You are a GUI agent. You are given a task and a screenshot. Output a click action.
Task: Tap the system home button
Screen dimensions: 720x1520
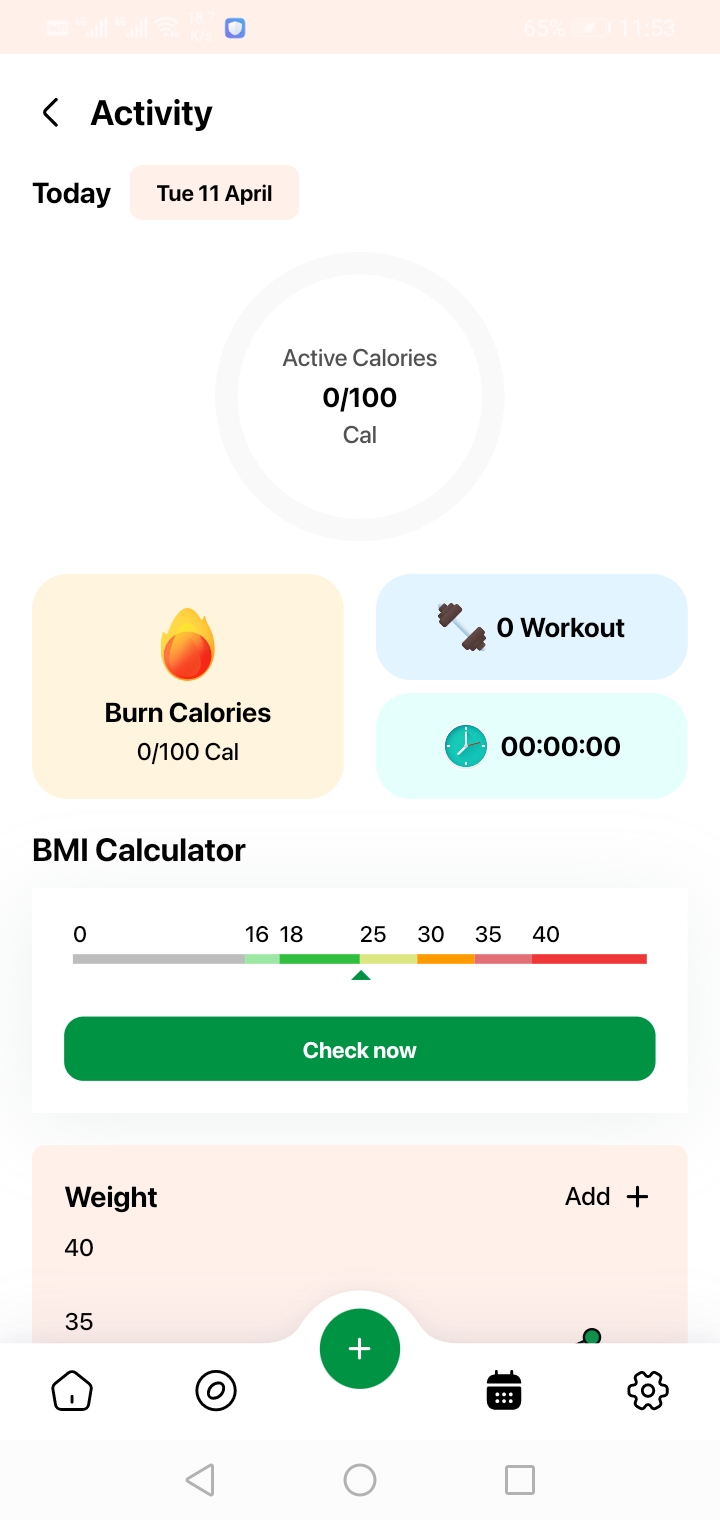pos(360,1480)
